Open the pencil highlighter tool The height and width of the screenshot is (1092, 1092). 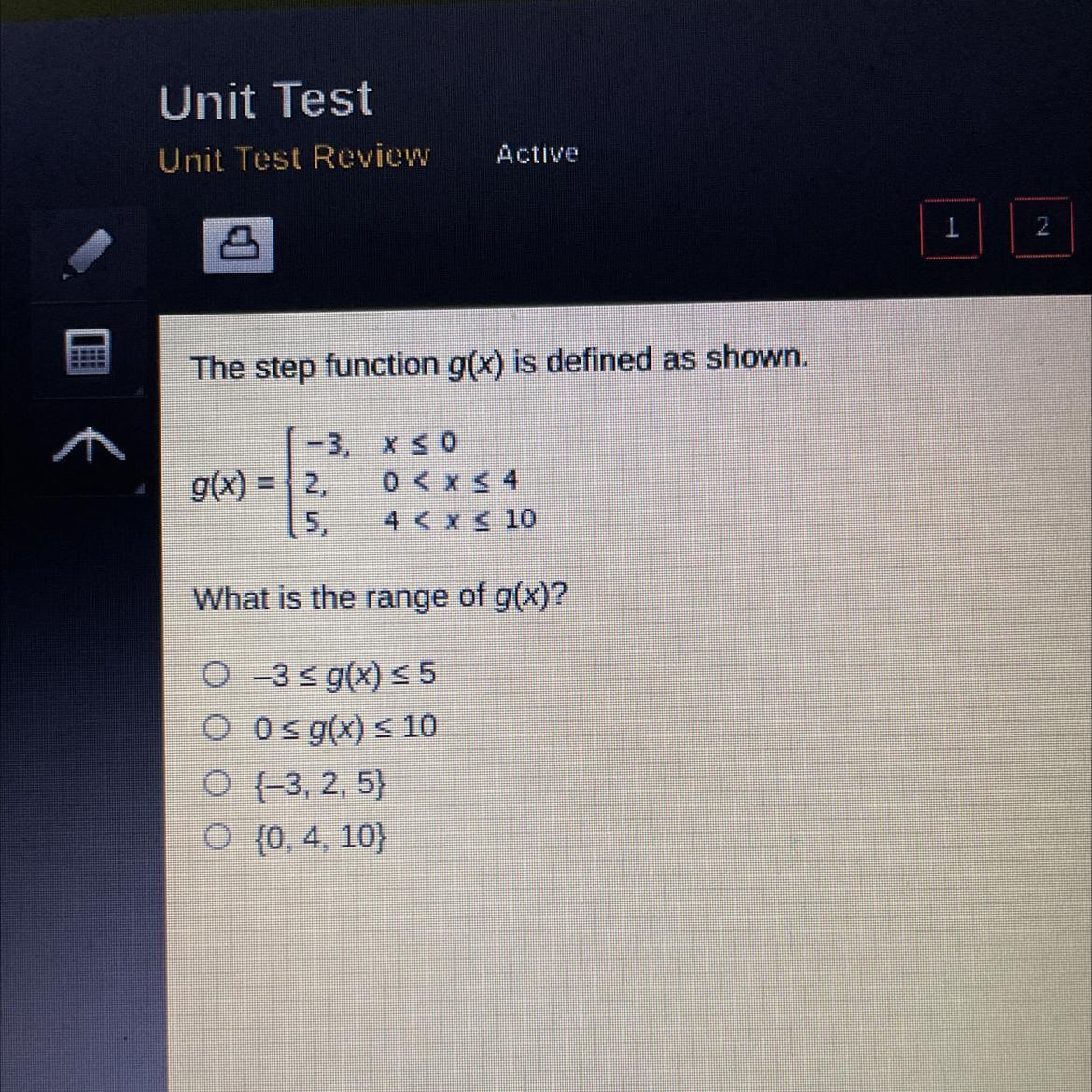click(x=89, y=252)
